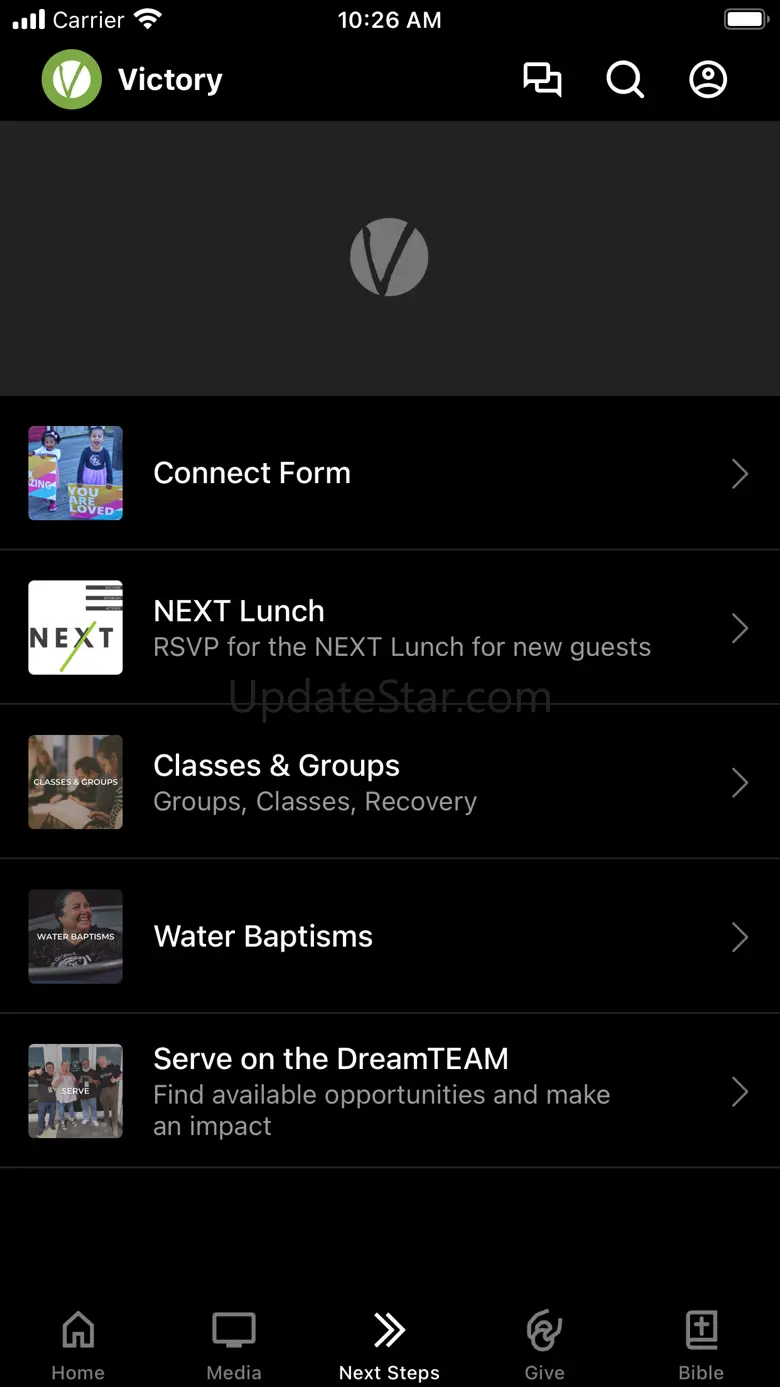Switch to the Media tab

coord(234,1346)
